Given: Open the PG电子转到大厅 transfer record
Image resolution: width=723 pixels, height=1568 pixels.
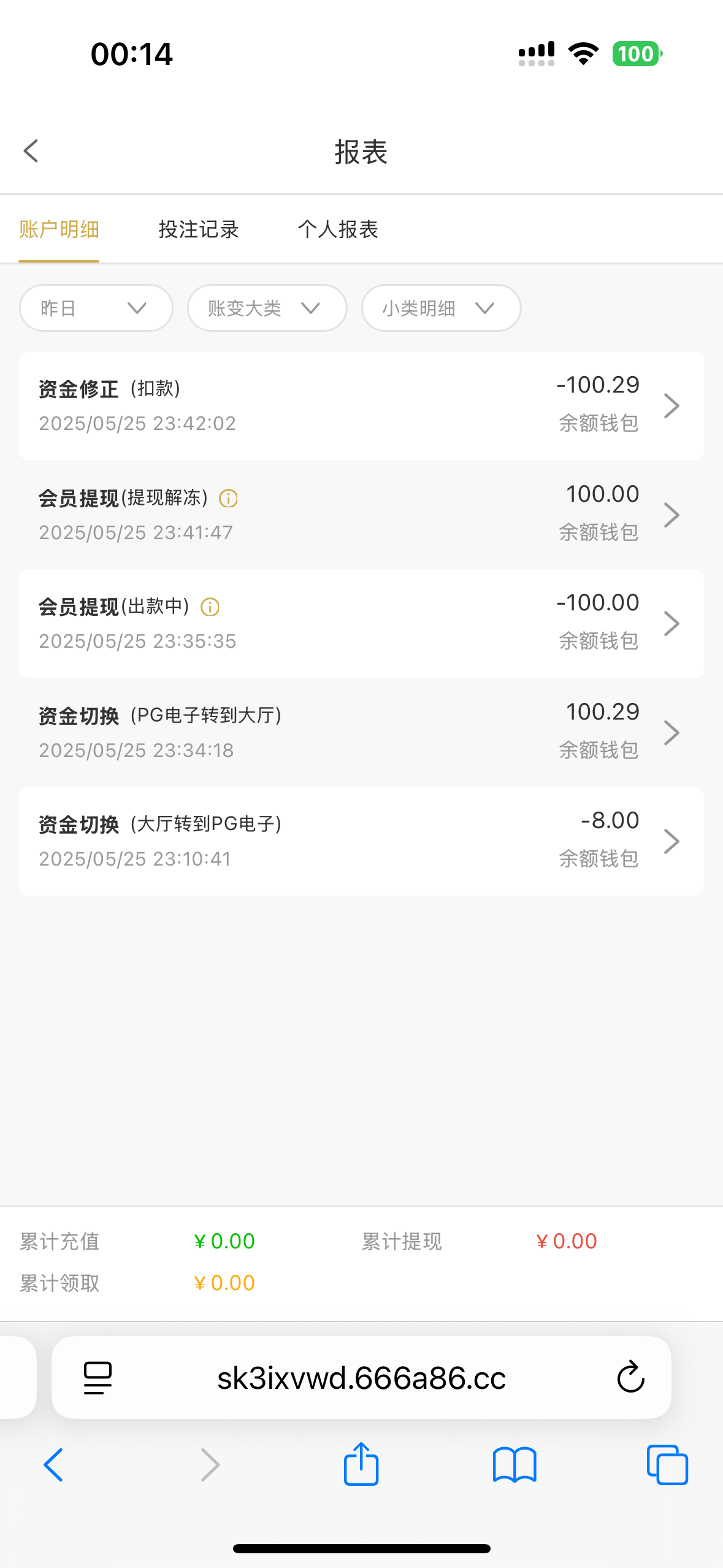Looking at the screenshot, I should tap(361, 732).
